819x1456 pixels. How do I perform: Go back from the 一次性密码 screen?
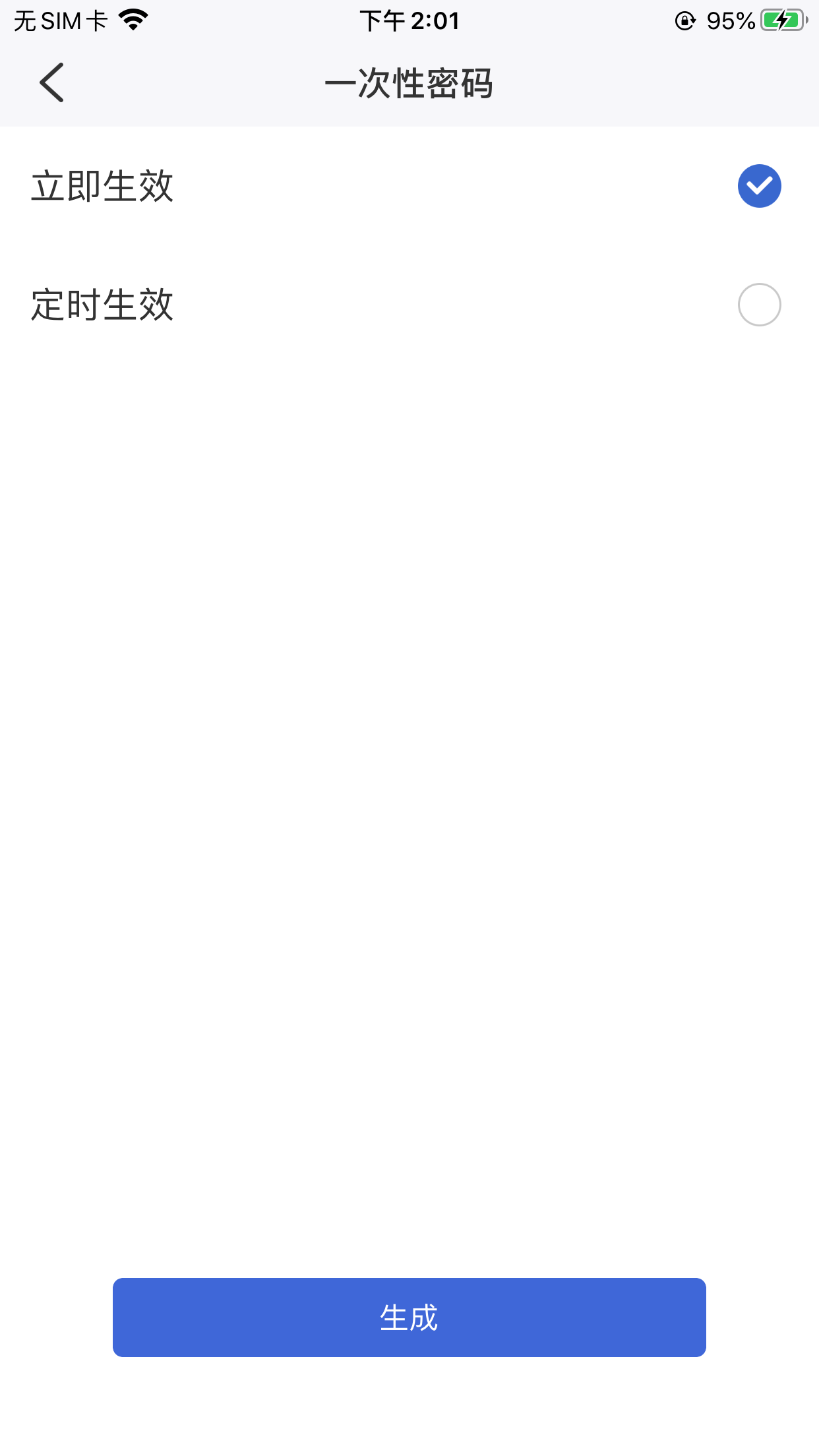point(51,83)
